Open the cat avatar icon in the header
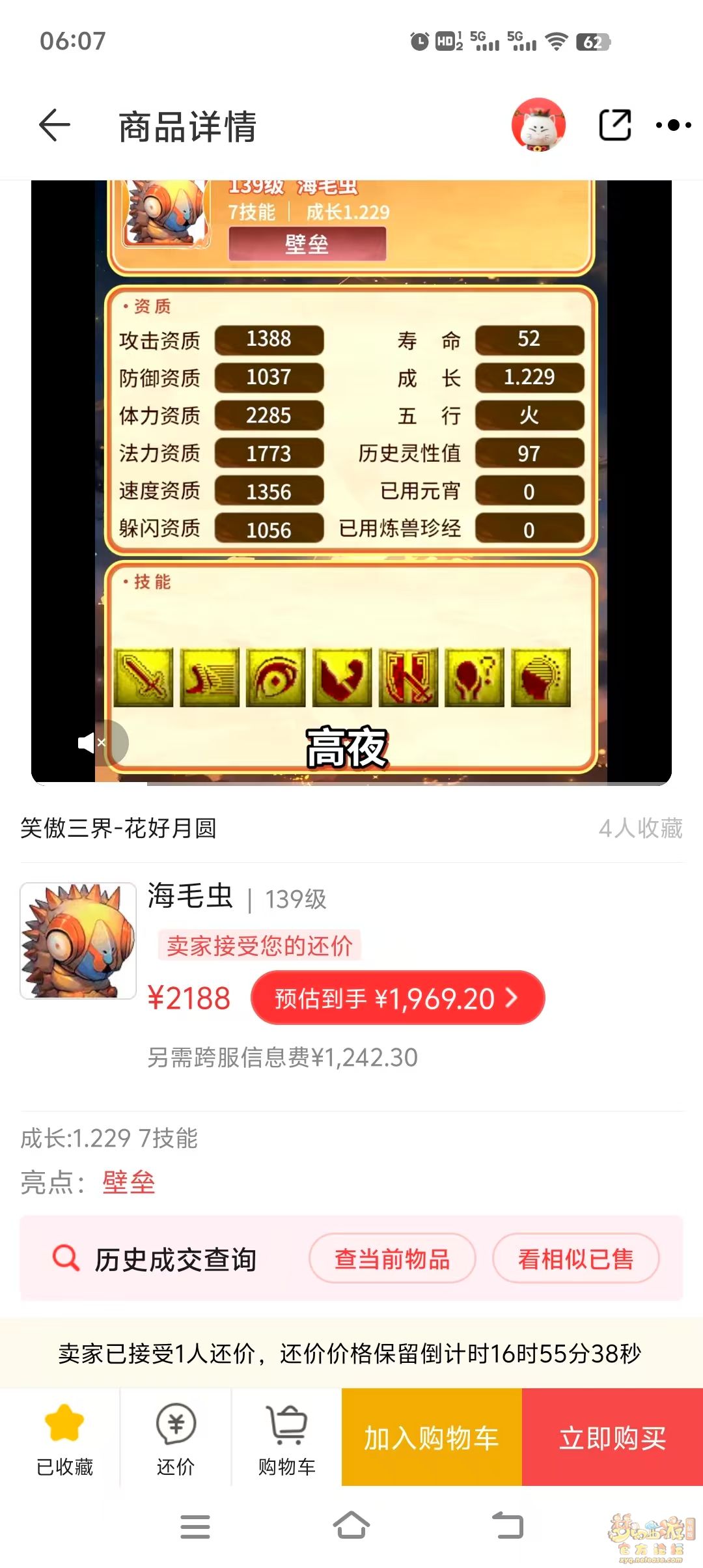The width and height of the screenshot is (703, 1568). [x=538, y=125]
